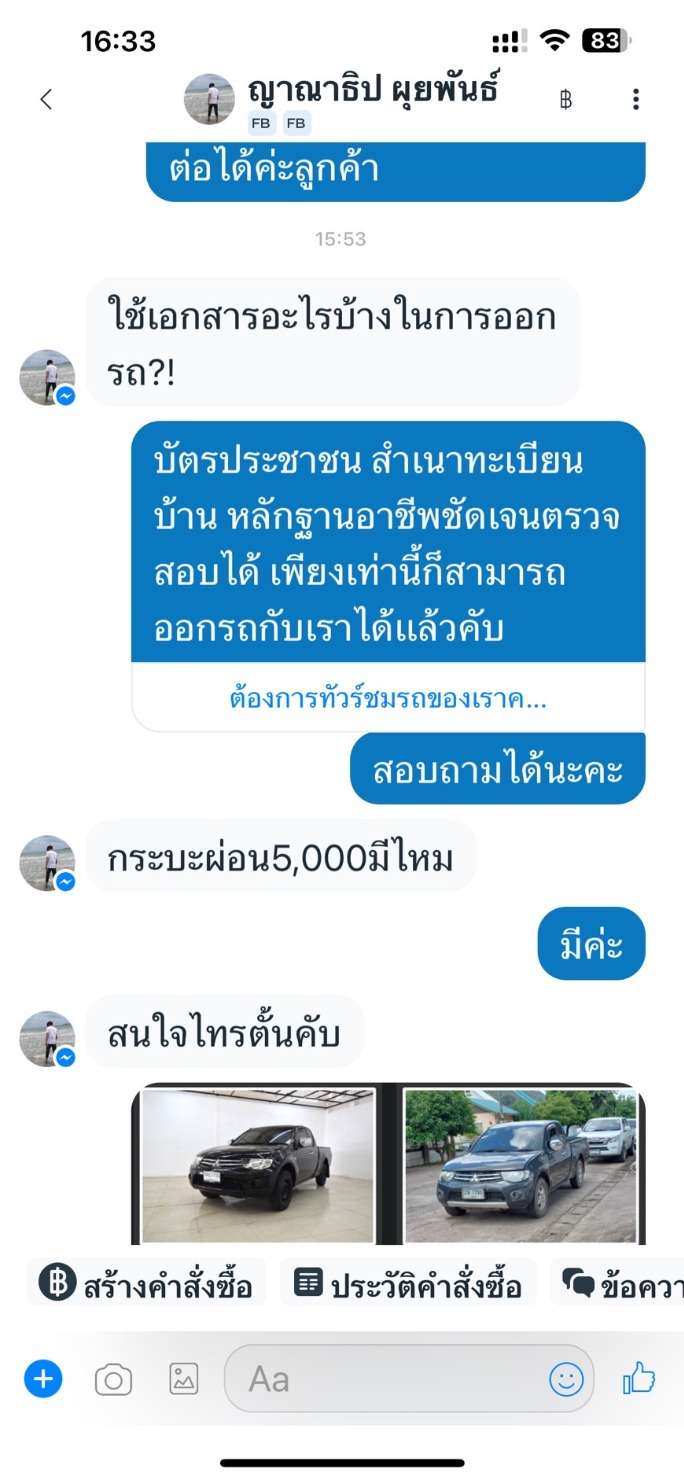Tap สร้างคำสั่งซื้อ to create an order

pos(147,1284)
